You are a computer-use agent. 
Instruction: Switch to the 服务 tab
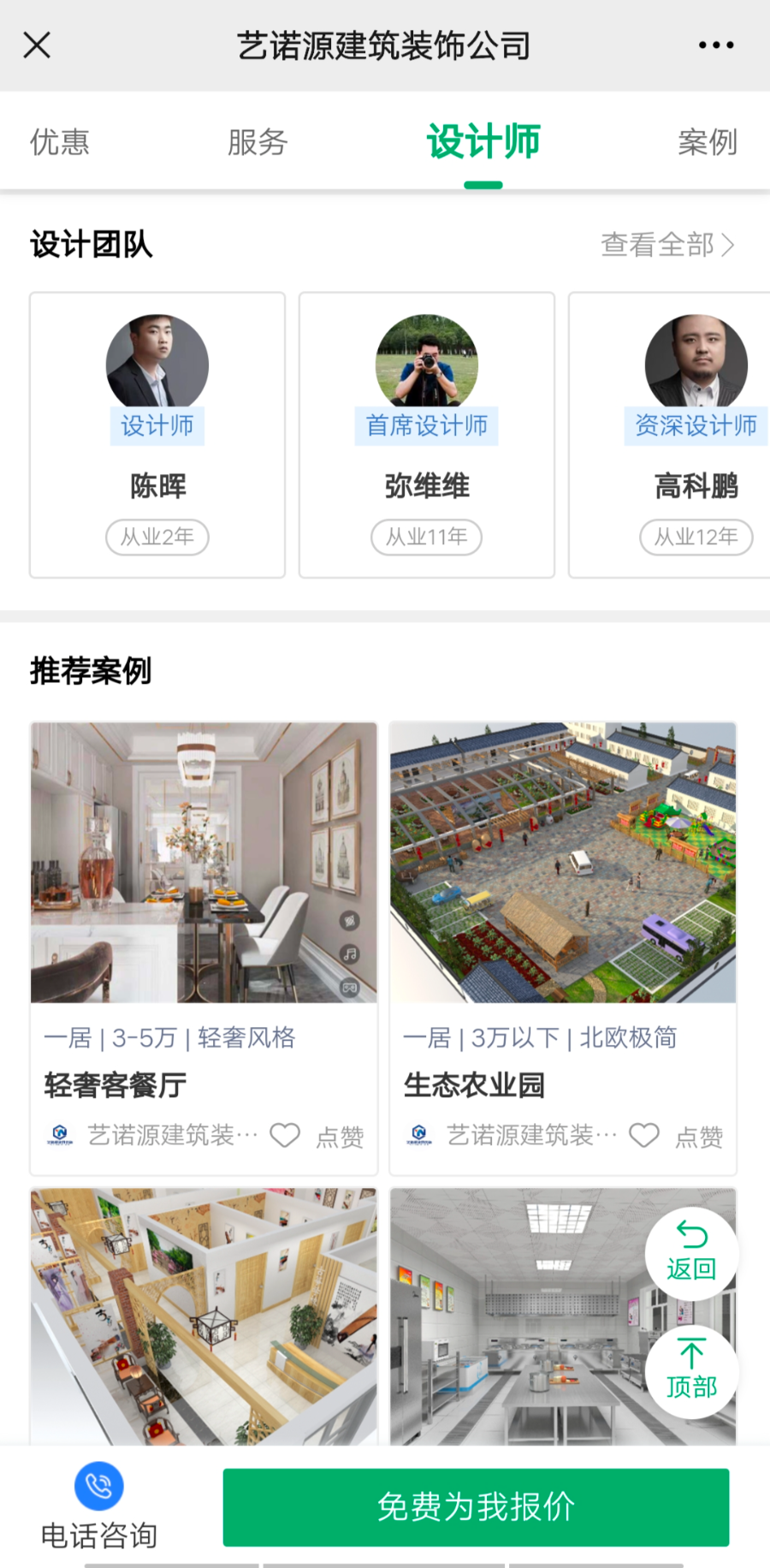[258, 142]
